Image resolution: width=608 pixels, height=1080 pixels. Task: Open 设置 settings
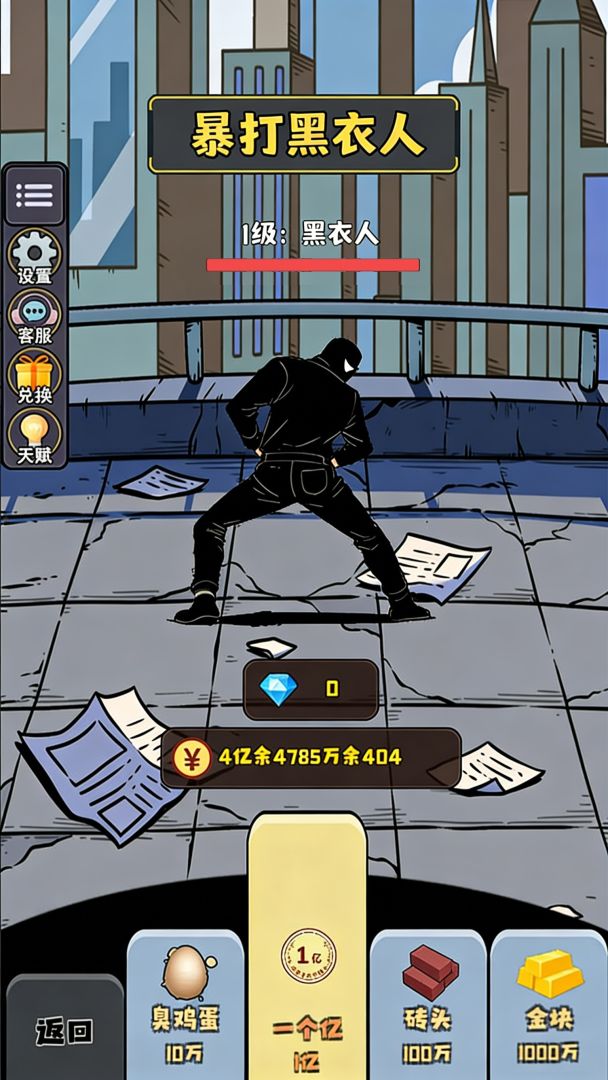35,256
